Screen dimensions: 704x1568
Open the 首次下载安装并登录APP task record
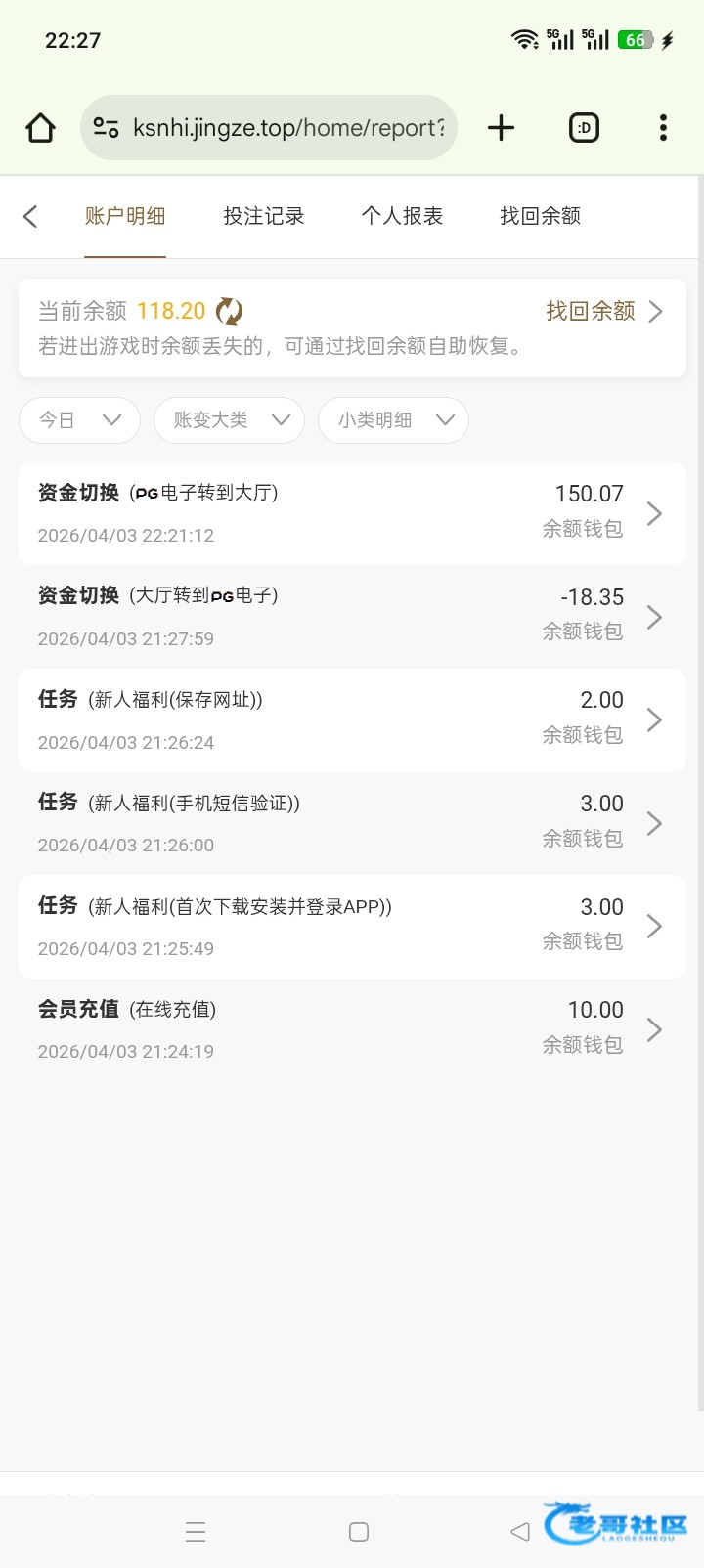352,927
